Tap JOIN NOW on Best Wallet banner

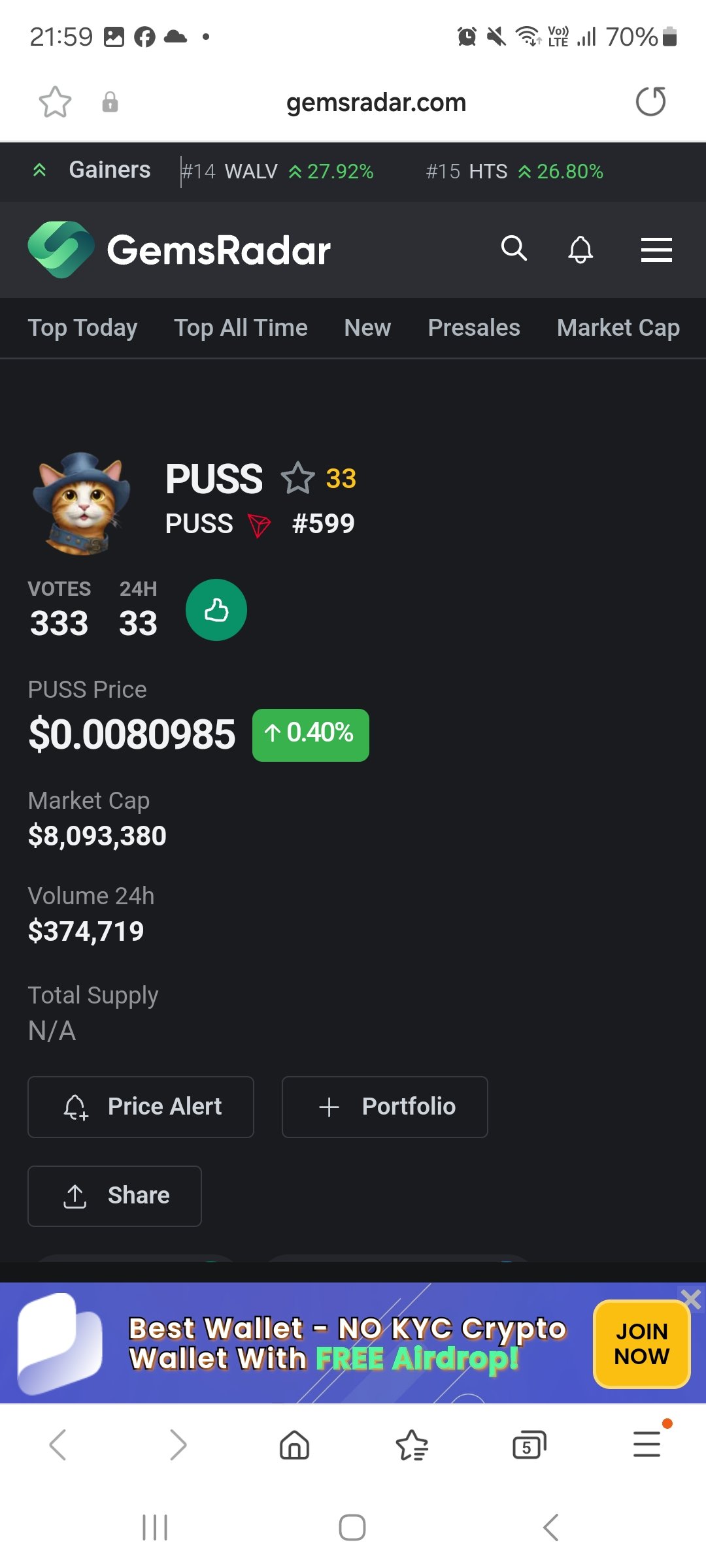[x=641, y=1344]
